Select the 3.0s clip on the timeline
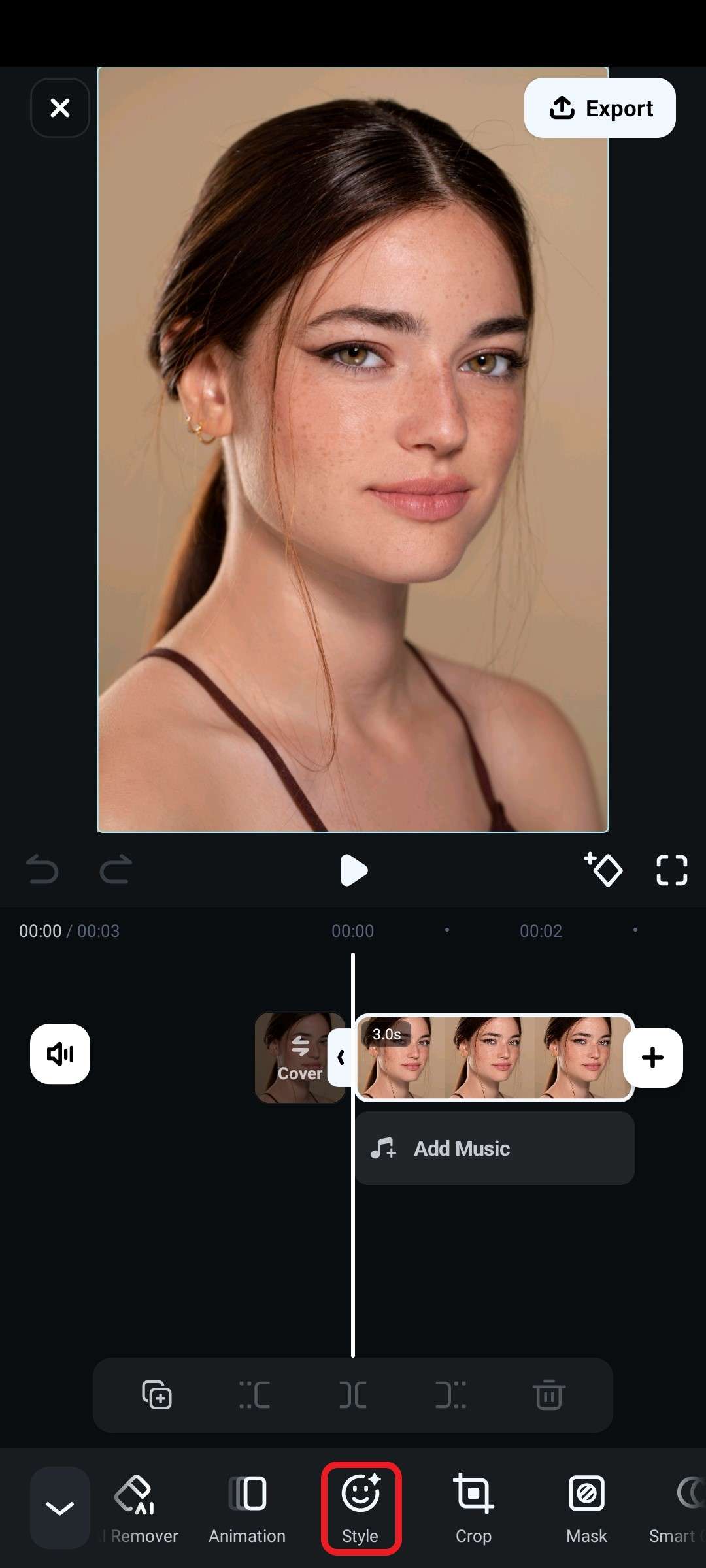Screen dimensions: 706x1568 point(494,1057)
